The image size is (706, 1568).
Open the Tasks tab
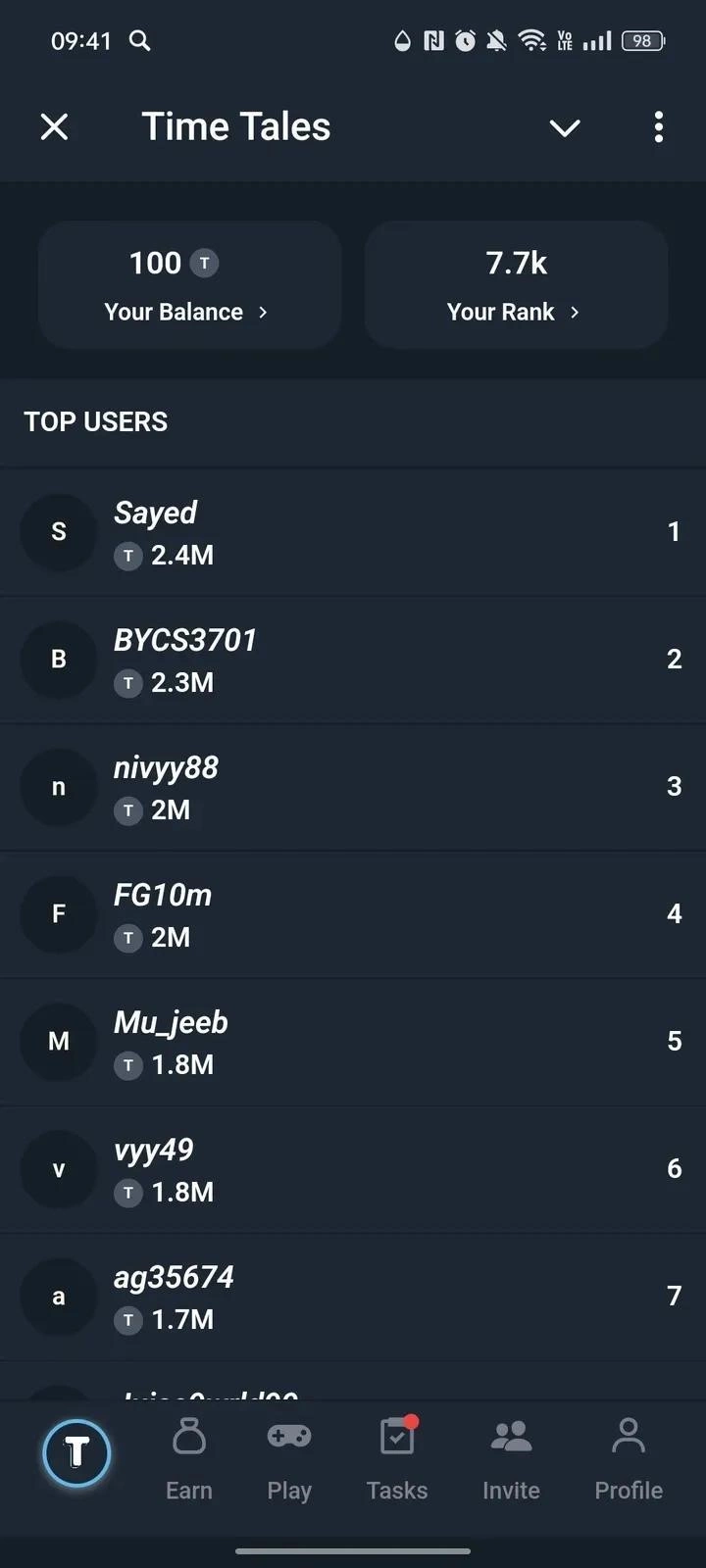pos(397,1460)
